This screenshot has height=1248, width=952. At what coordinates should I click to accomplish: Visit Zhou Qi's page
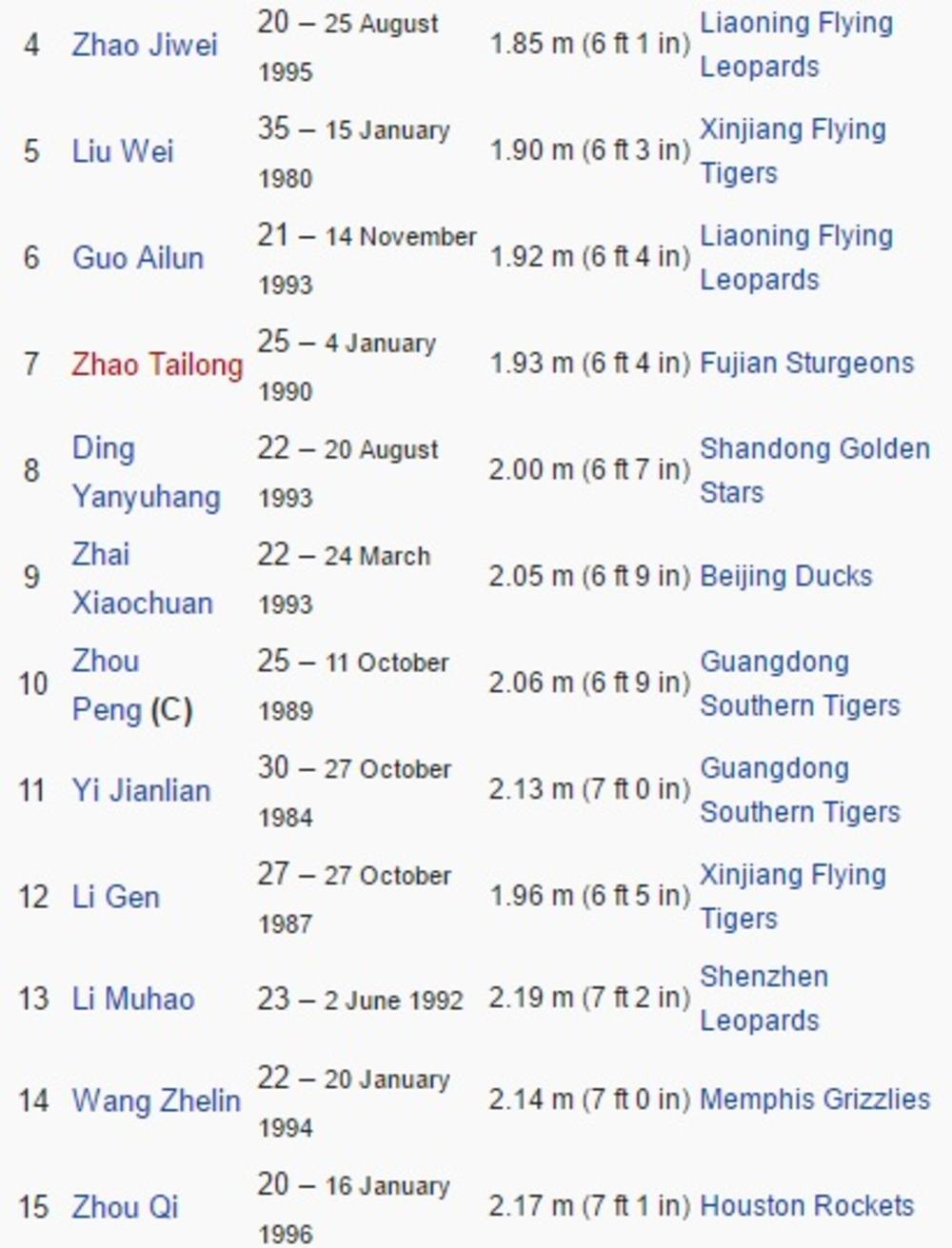click(125, 1207)
